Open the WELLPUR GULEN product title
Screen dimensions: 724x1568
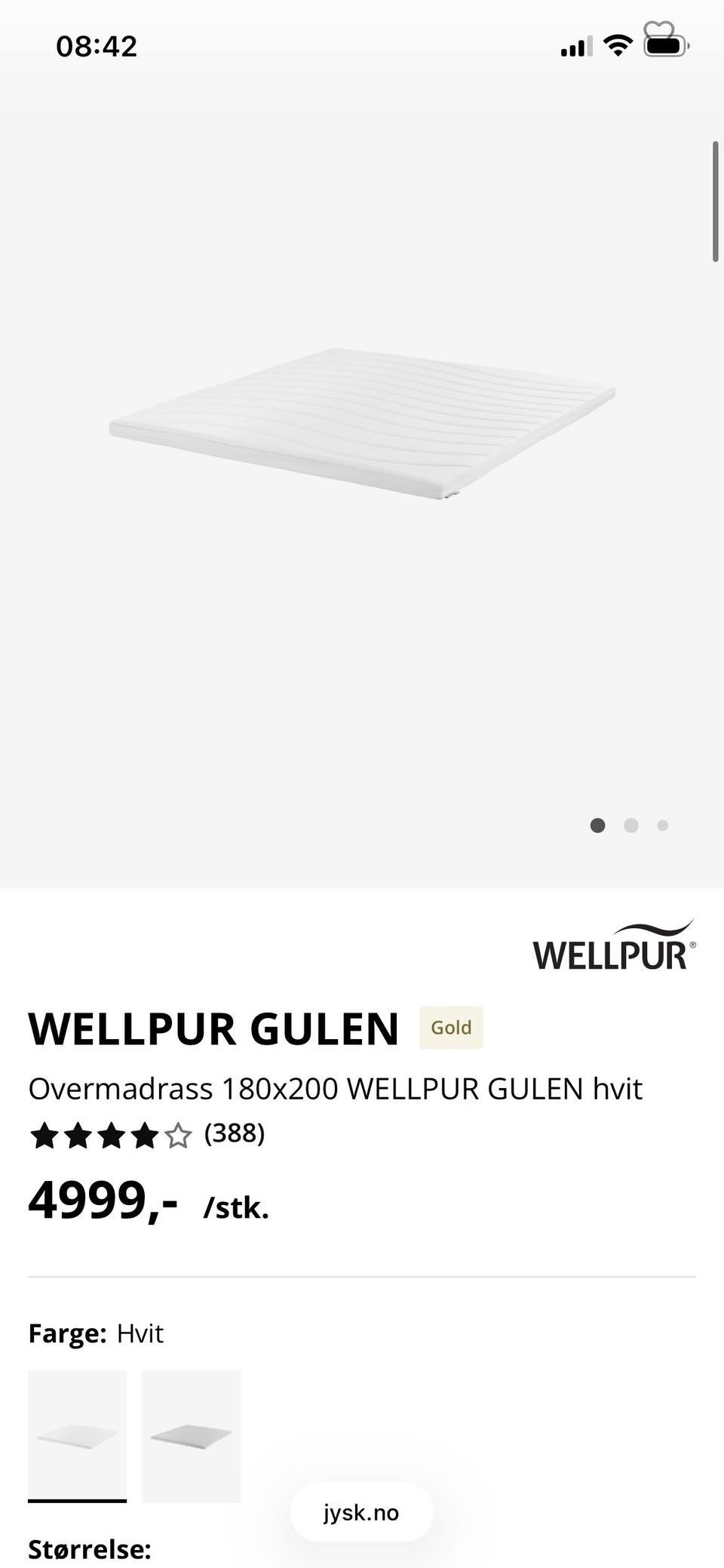(x=213, y=1027)
